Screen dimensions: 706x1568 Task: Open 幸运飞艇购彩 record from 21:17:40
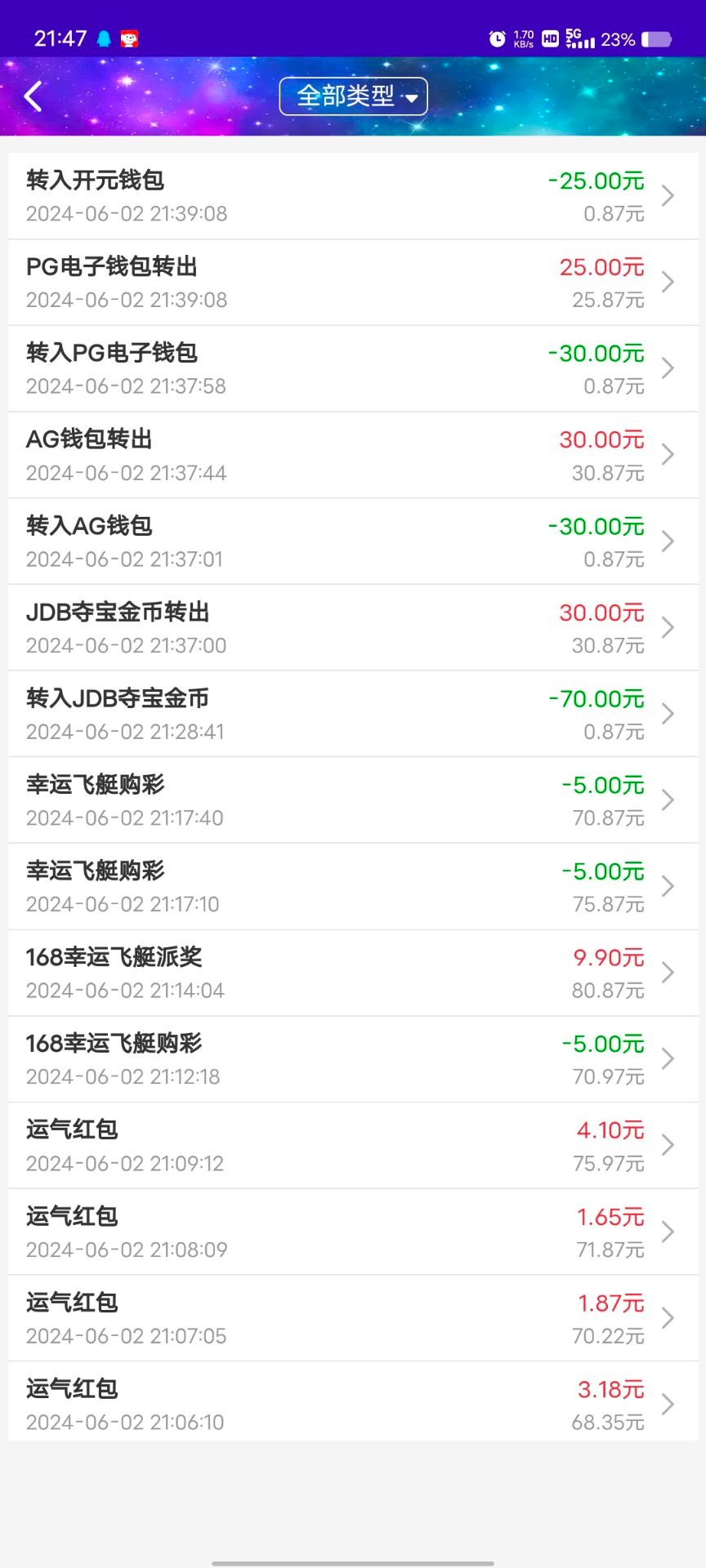(353, 800)
